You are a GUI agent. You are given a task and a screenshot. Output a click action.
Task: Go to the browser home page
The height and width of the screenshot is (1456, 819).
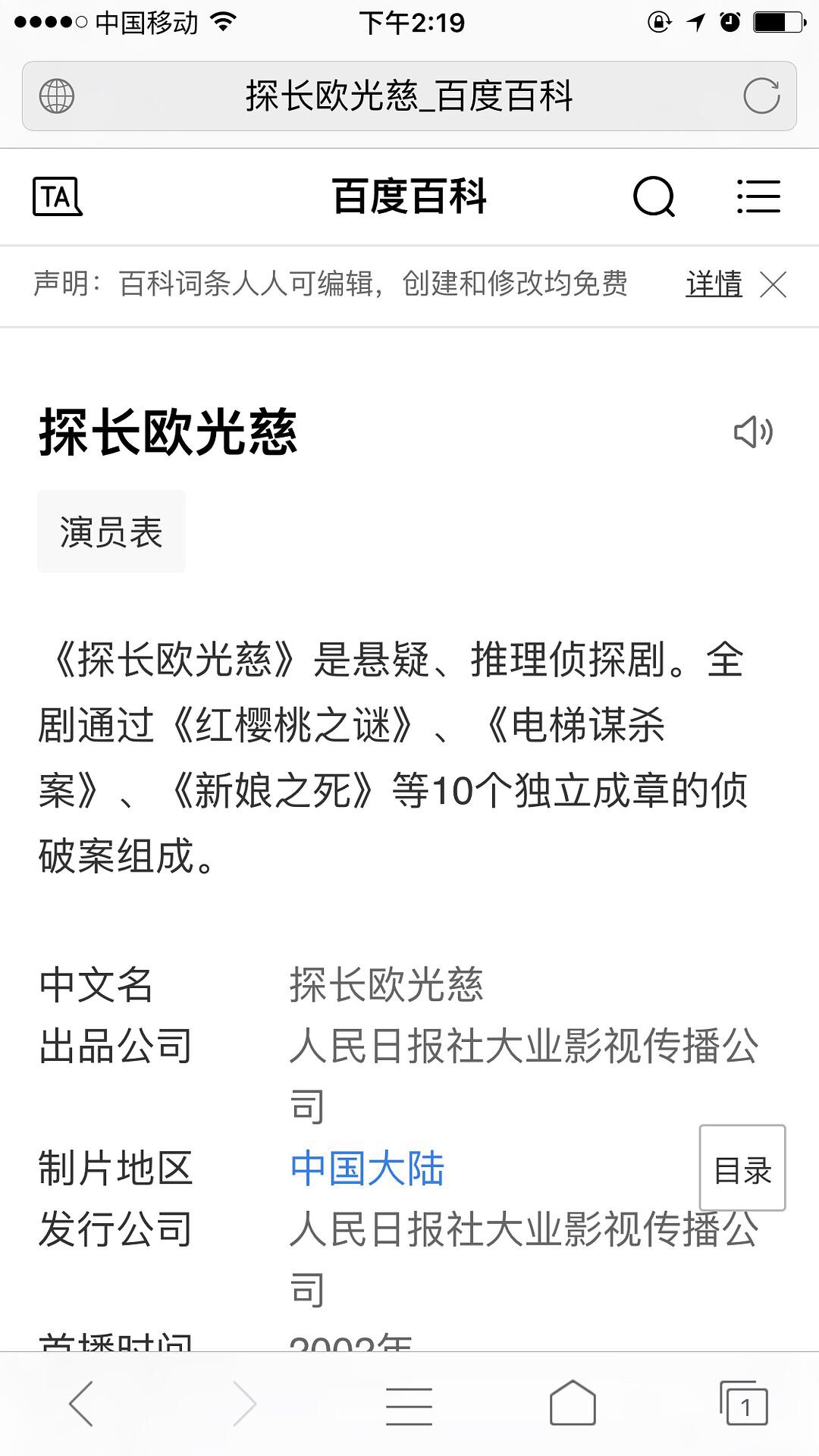click(573, 1404)
